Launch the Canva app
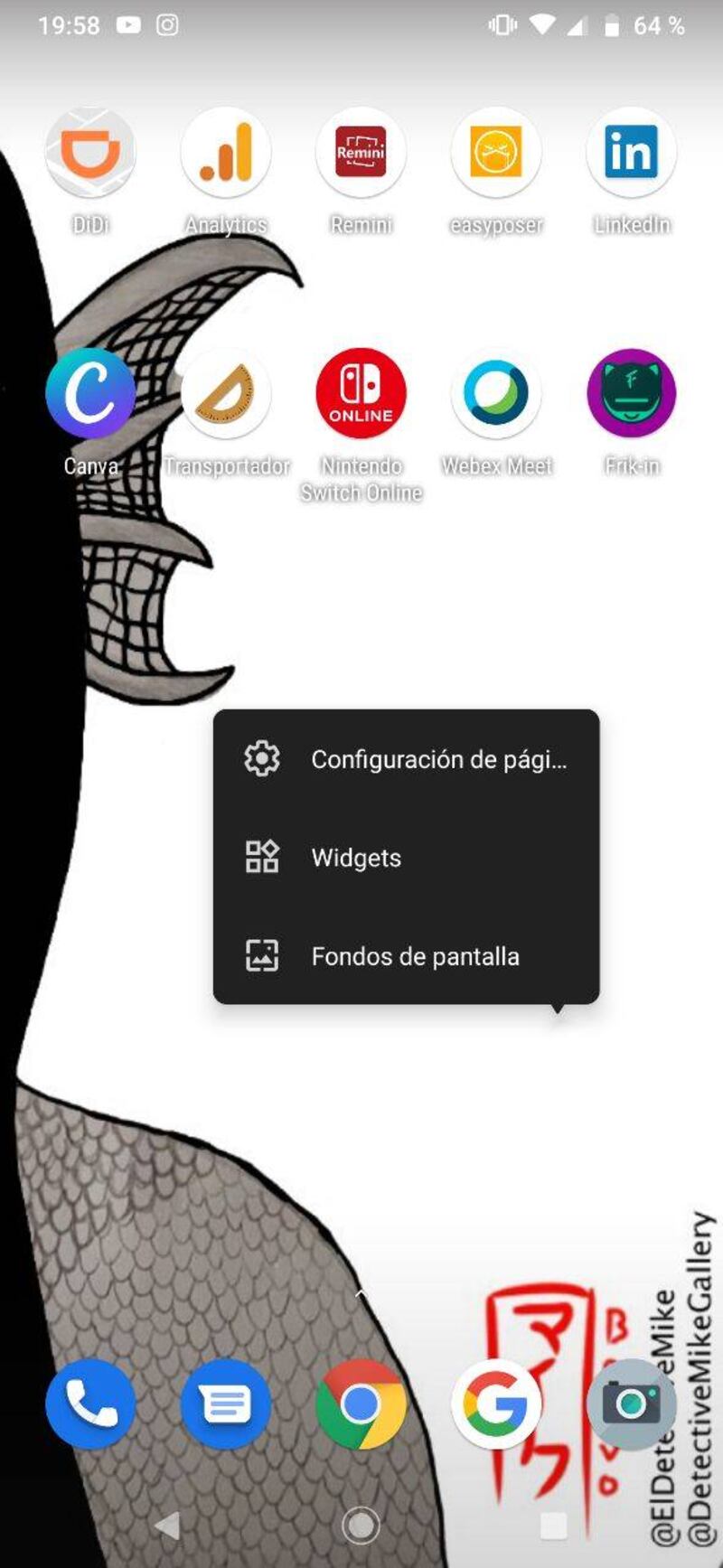This screenshot has width=723, height=1568. pos(90,394)
